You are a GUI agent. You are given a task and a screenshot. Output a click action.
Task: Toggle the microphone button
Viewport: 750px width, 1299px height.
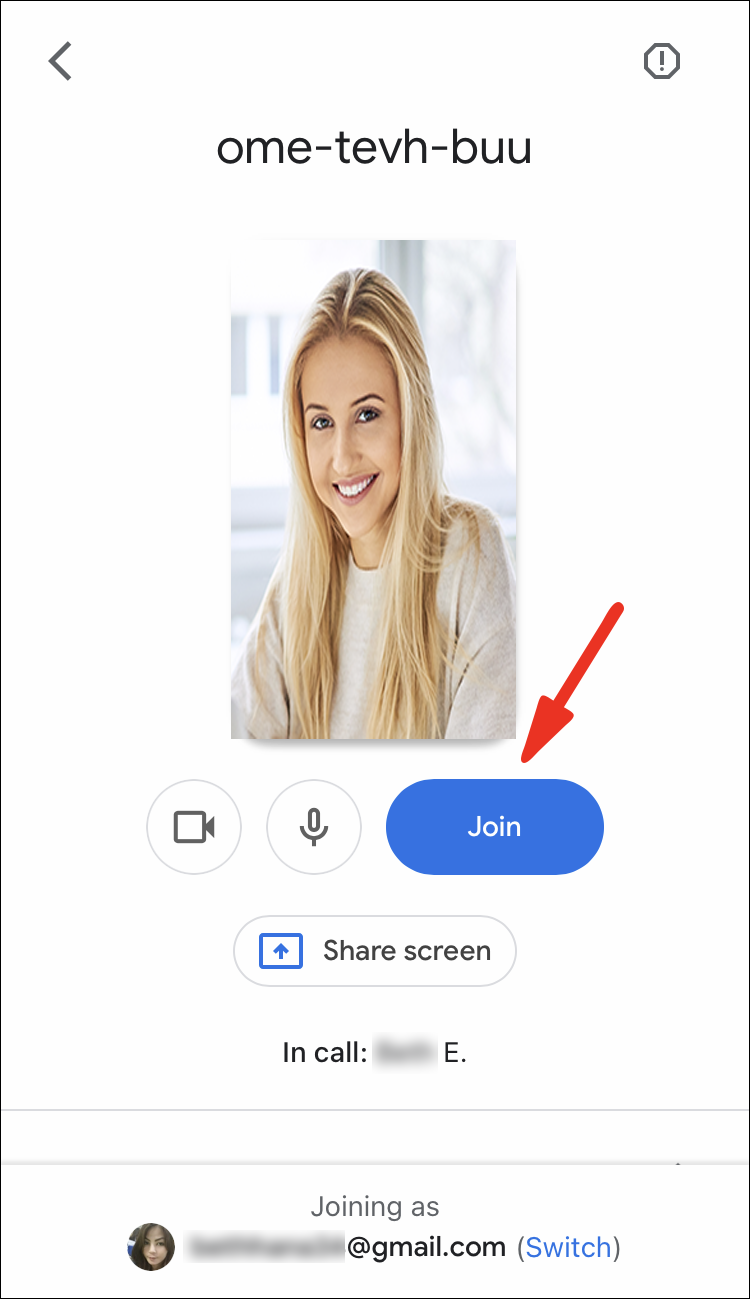314,827
